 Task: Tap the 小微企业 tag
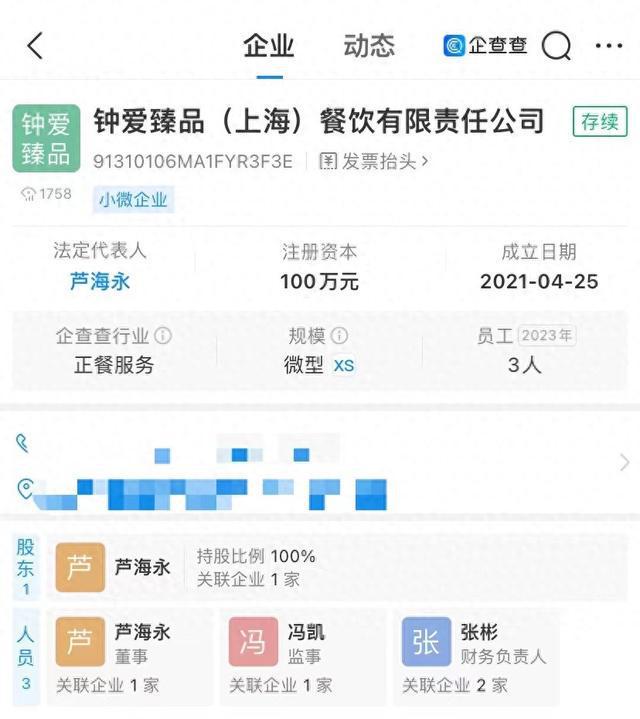(x=133, y=200)
